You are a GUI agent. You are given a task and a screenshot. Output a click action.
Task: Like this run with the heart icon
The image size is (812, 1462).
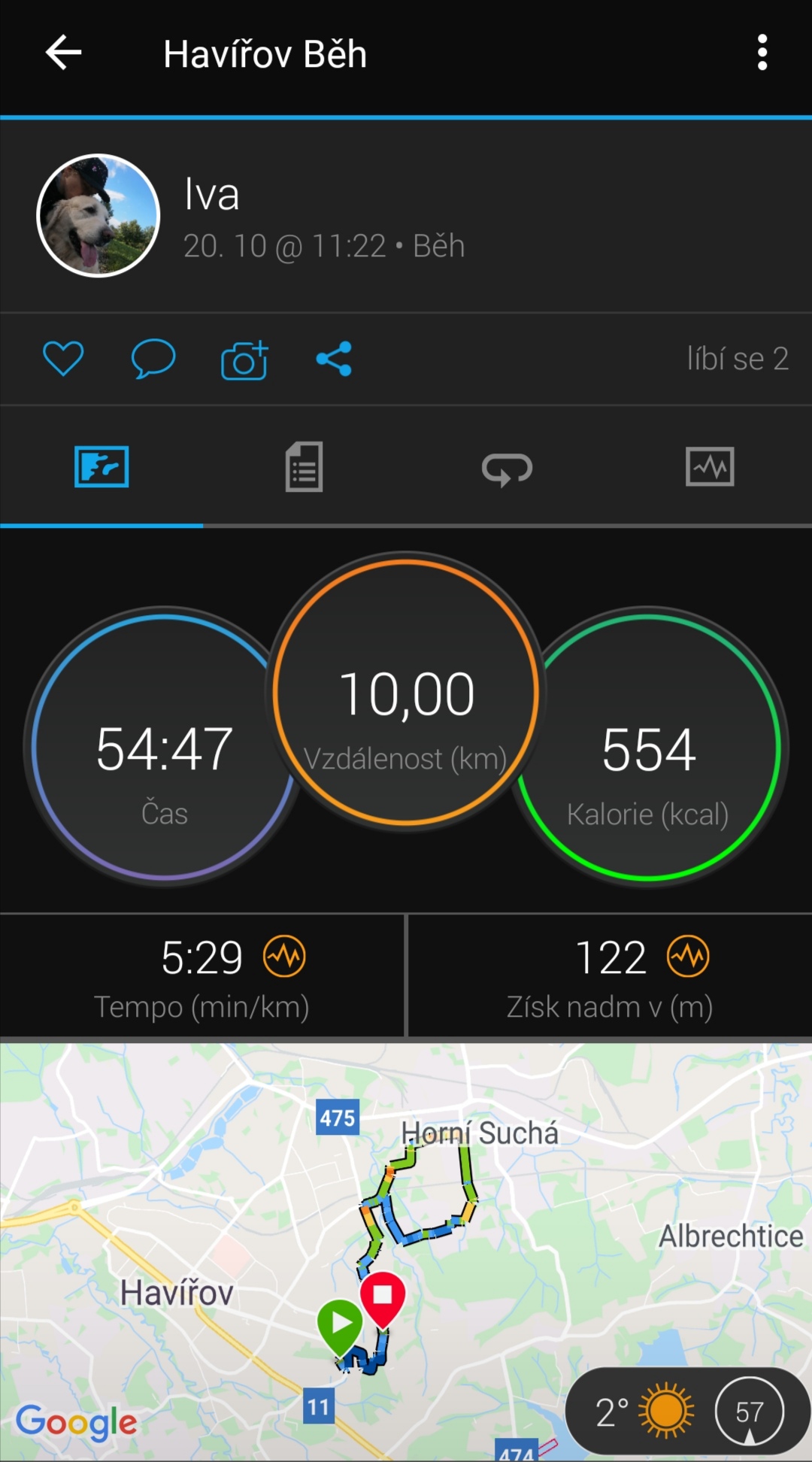click(x=63, y=359)
